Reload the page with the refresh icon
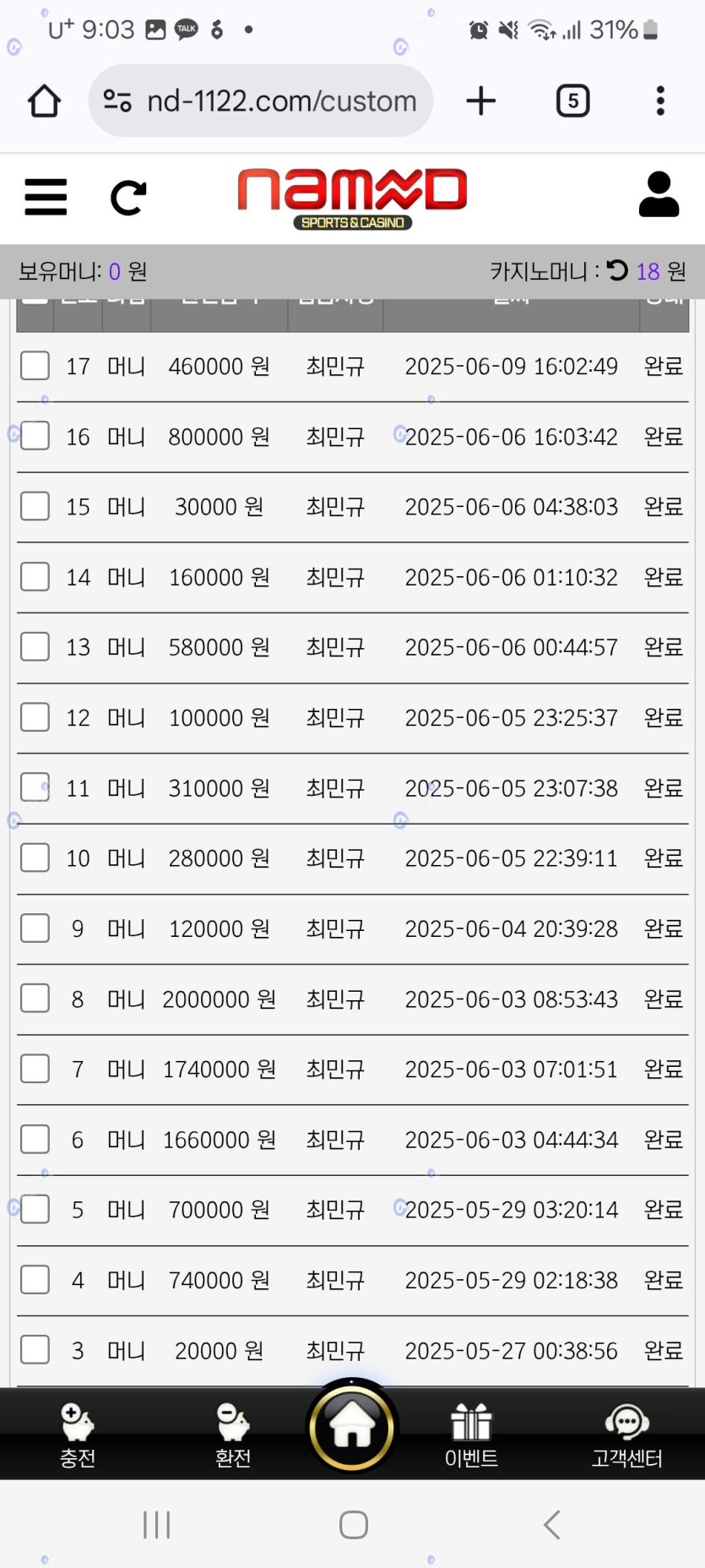The image size is (705, 1568). pos(128,198)
